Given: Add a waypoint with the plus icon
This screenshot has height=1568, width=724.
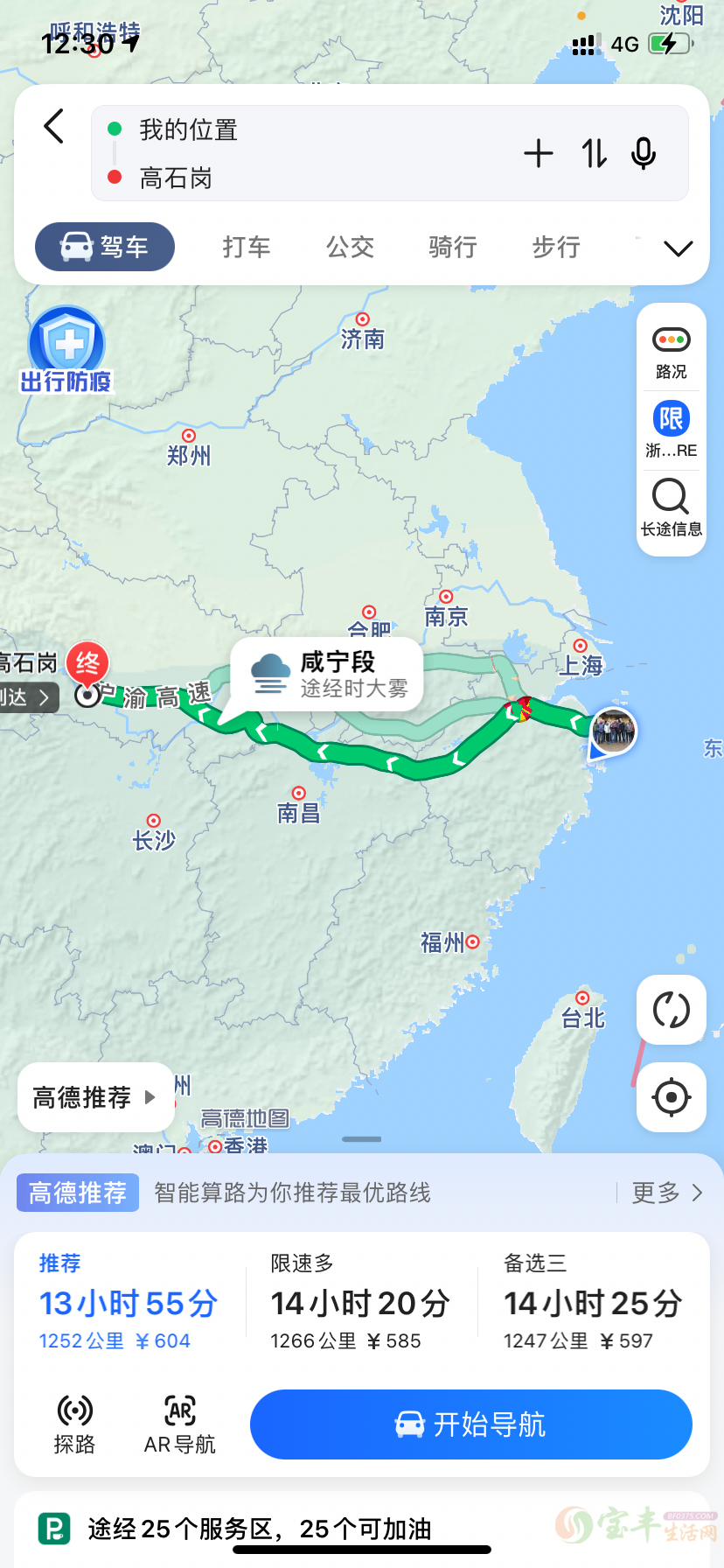Looking at the screenshot, I should [539, 153].
